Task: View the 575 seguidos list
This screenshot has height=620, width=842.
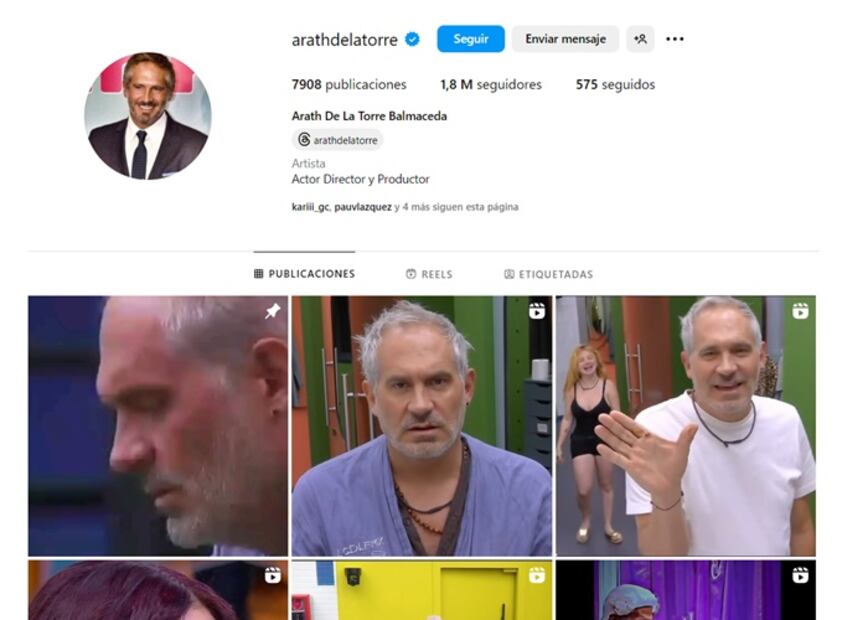Action: tap(615, 85)
